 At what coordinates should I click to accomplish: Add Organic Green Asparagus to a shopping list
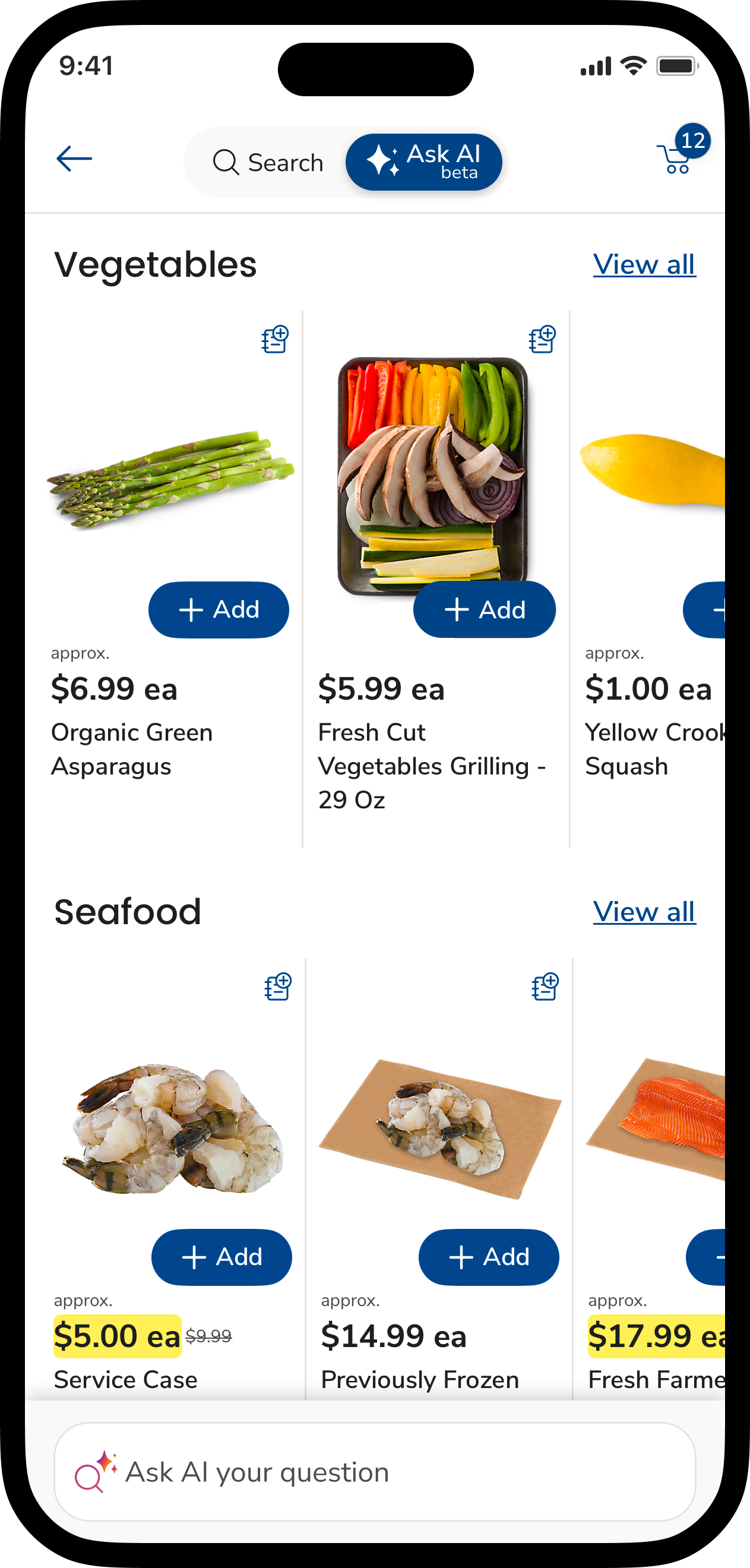[275, 340]
